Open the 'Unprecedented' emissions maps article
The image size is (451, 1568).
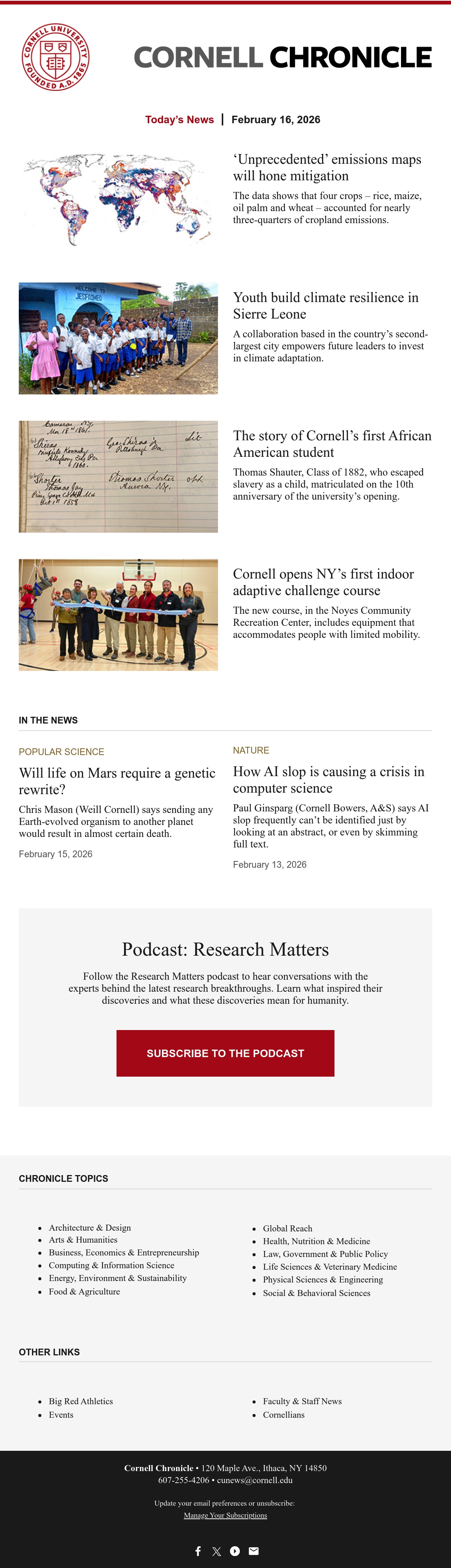[327, 168]
